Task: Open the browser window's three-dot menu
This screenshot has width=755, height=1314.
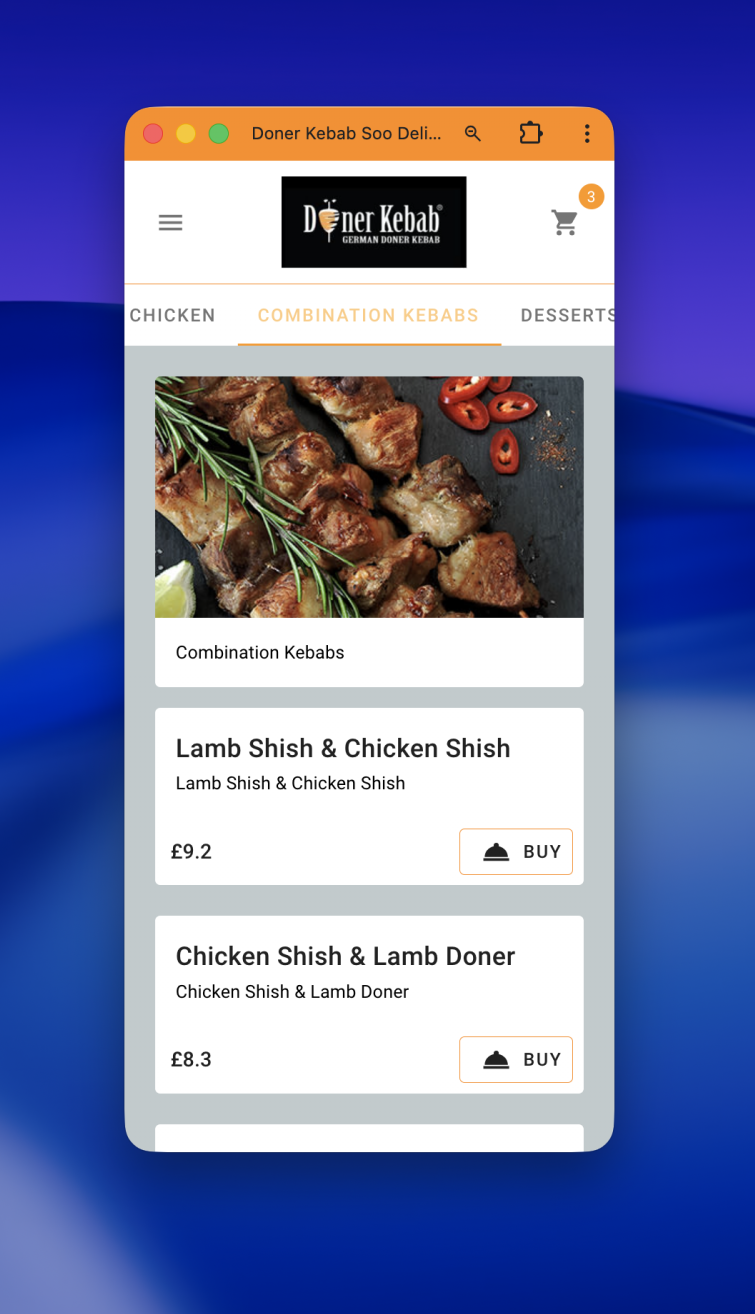Action: point(587,134)
